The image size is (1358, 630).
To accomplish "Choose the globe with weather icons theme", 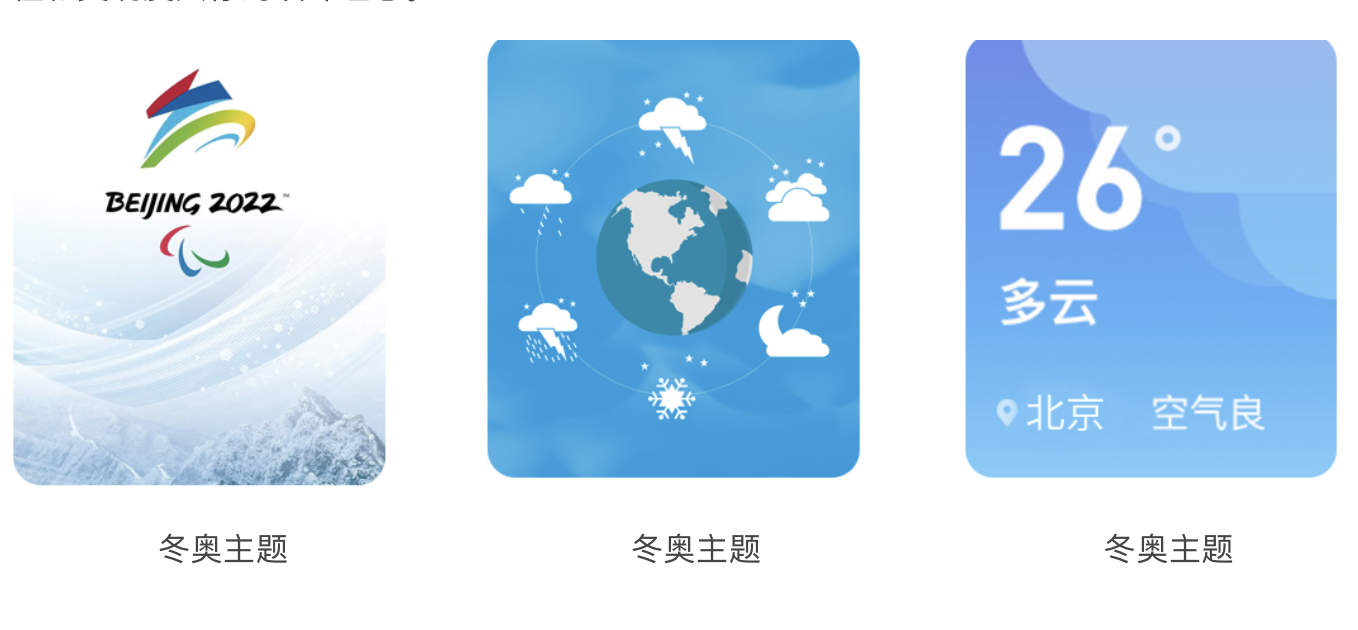I will [673, 258].
